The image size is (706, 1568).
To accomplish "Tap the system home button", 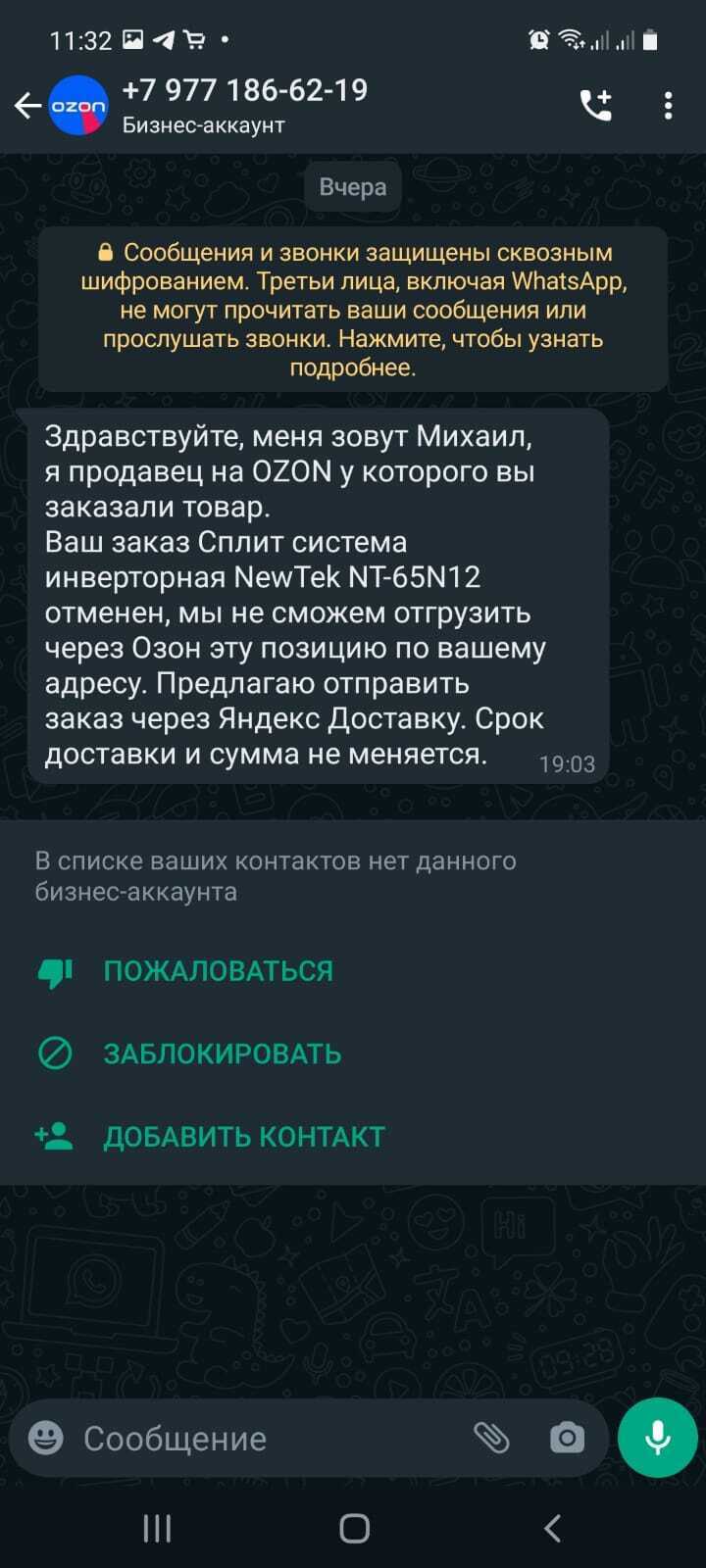I will click(354, 1528).
